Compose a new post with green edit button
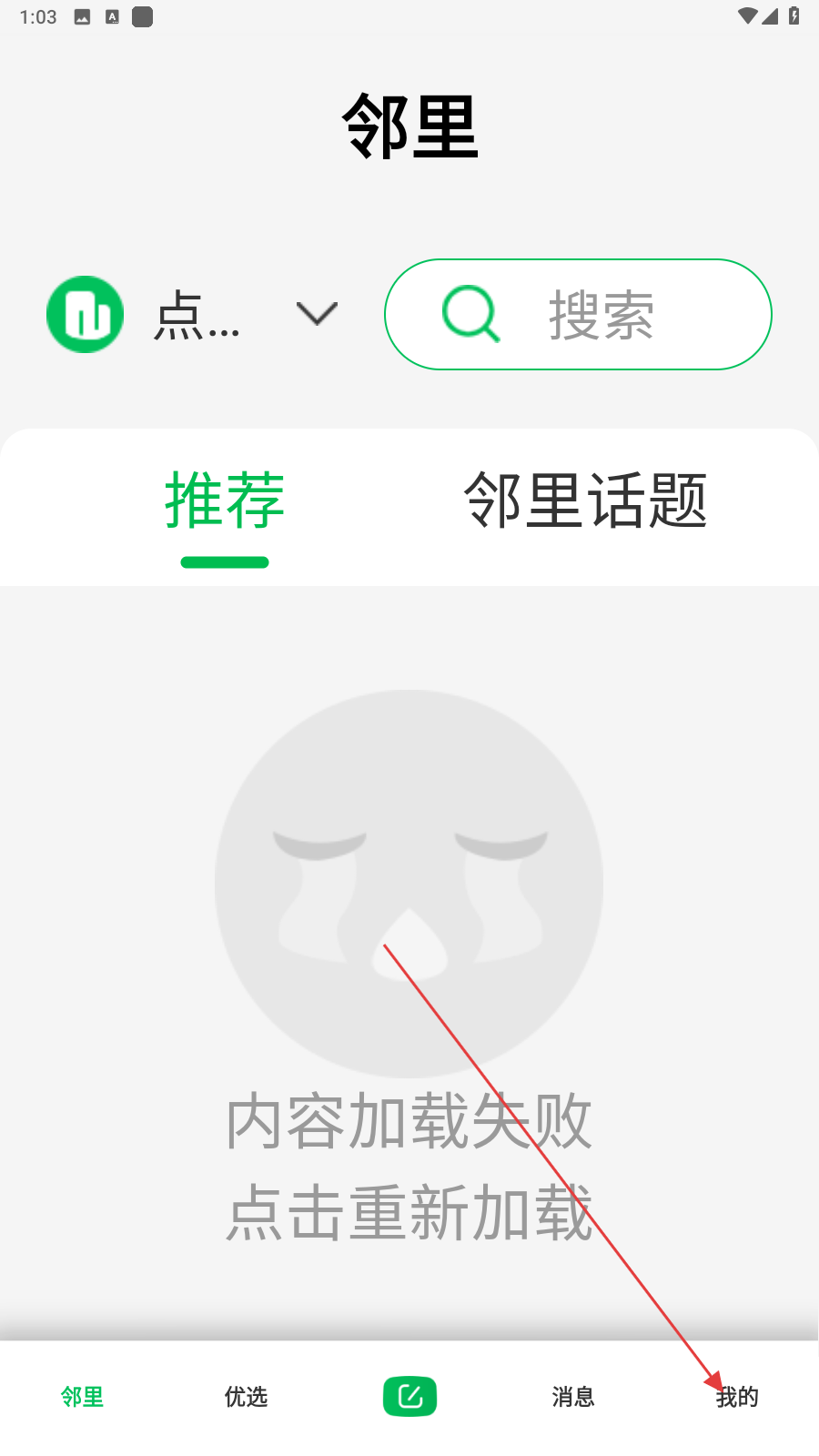Image resolution: width=819 pixels, height=1456 pixels. (409, 1397)
